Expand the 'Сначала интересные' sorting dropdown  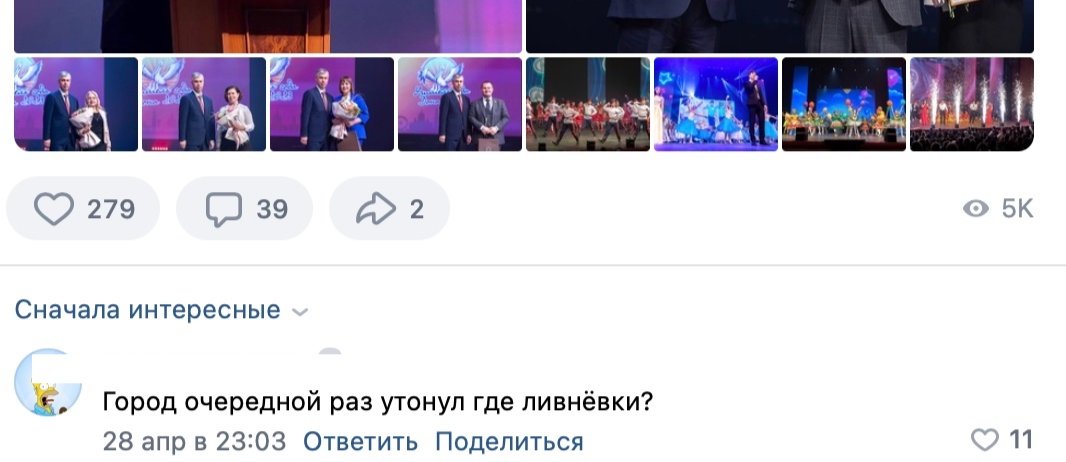[161, 310]
